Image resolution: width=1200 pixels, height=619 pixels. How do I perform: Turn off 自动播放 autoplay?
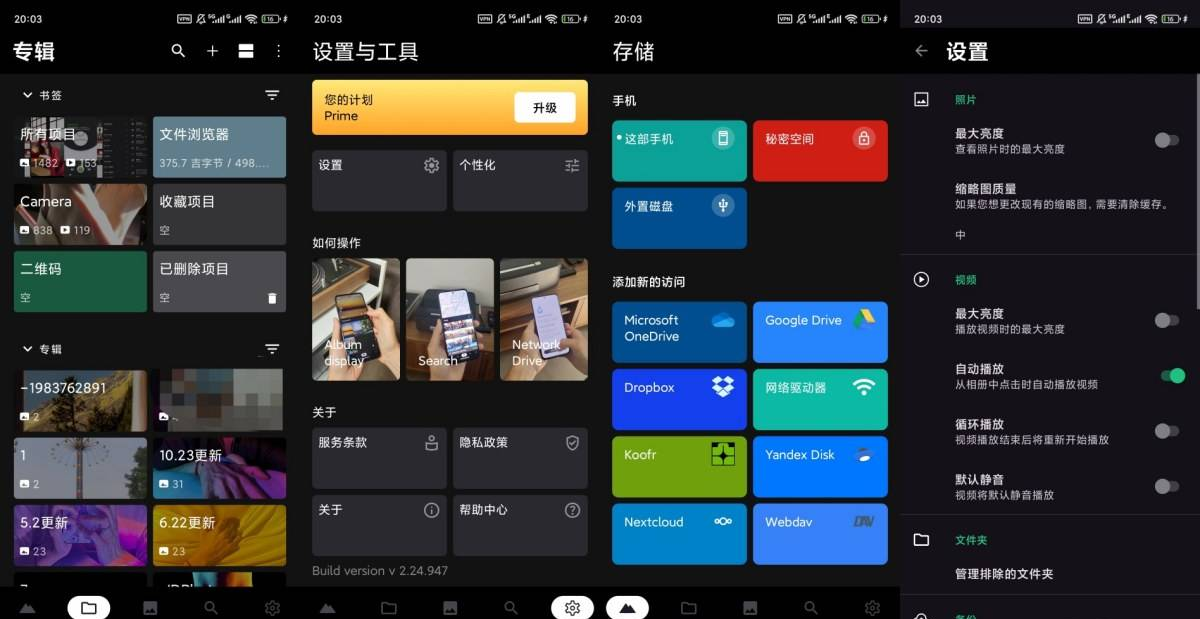point(1171,376)
